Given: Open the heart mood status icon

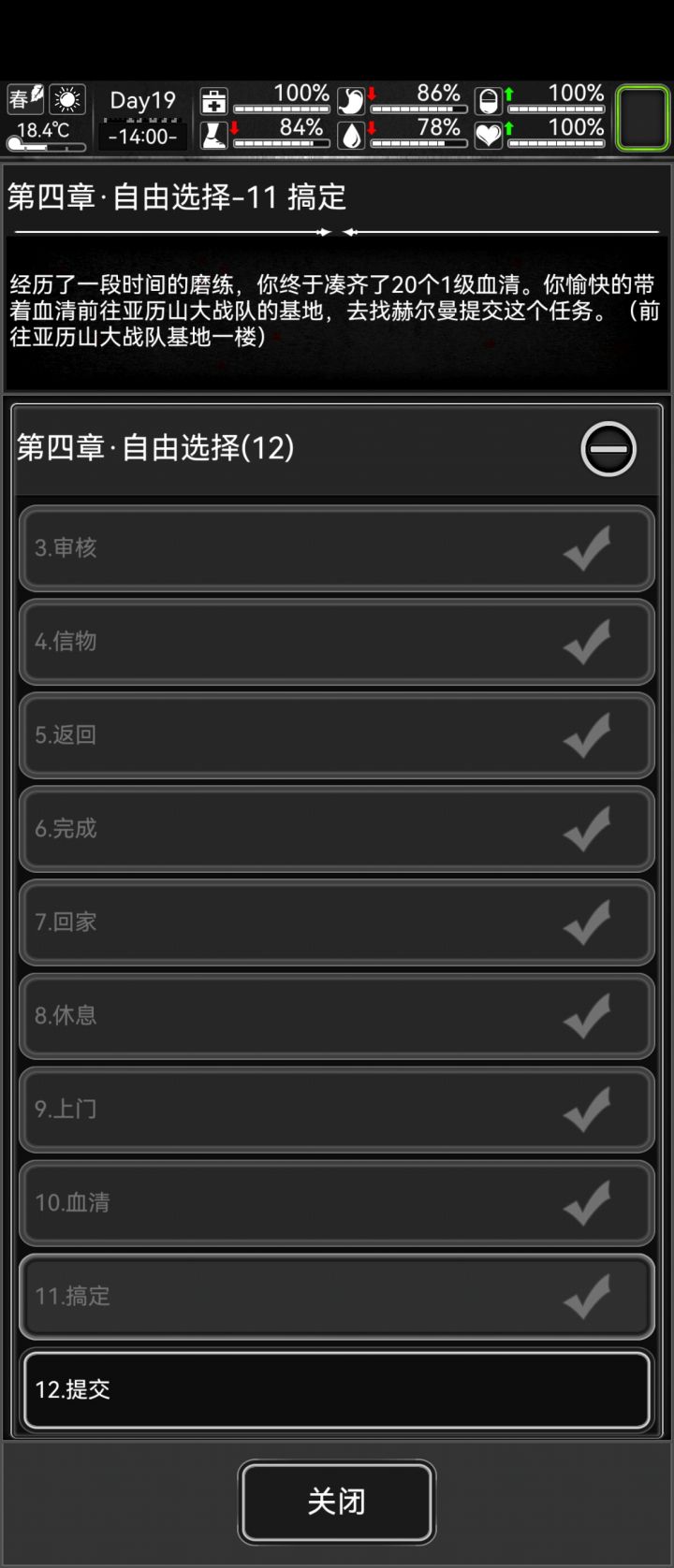Looking at the screenshot, I should (x=488, y=132).
